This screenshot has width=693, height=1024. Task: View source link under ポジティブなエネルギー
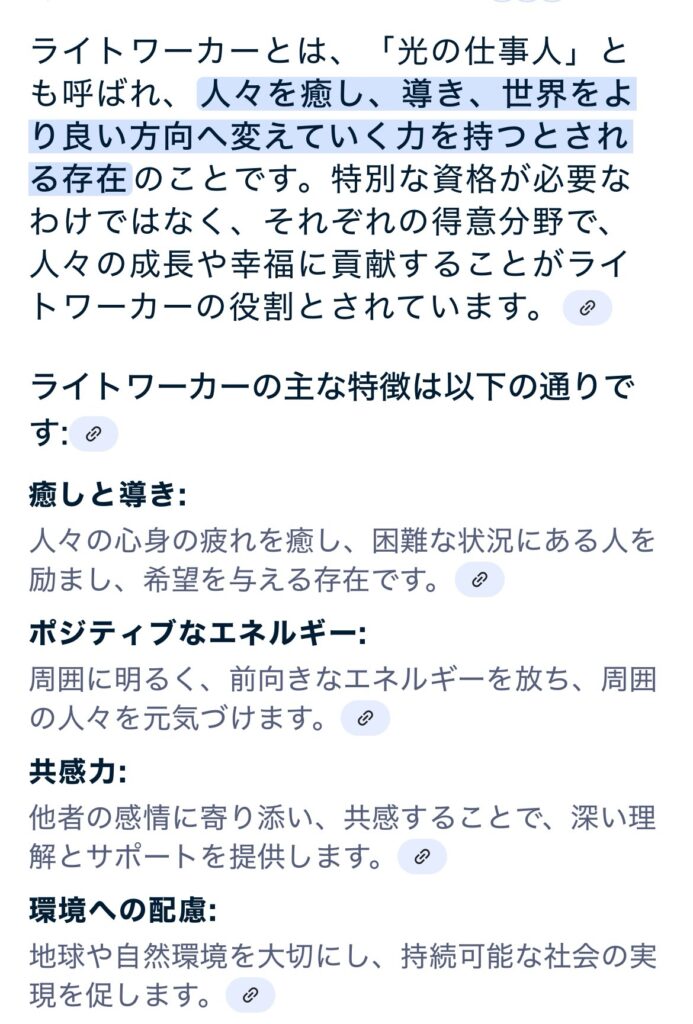[x=365, y=718]
